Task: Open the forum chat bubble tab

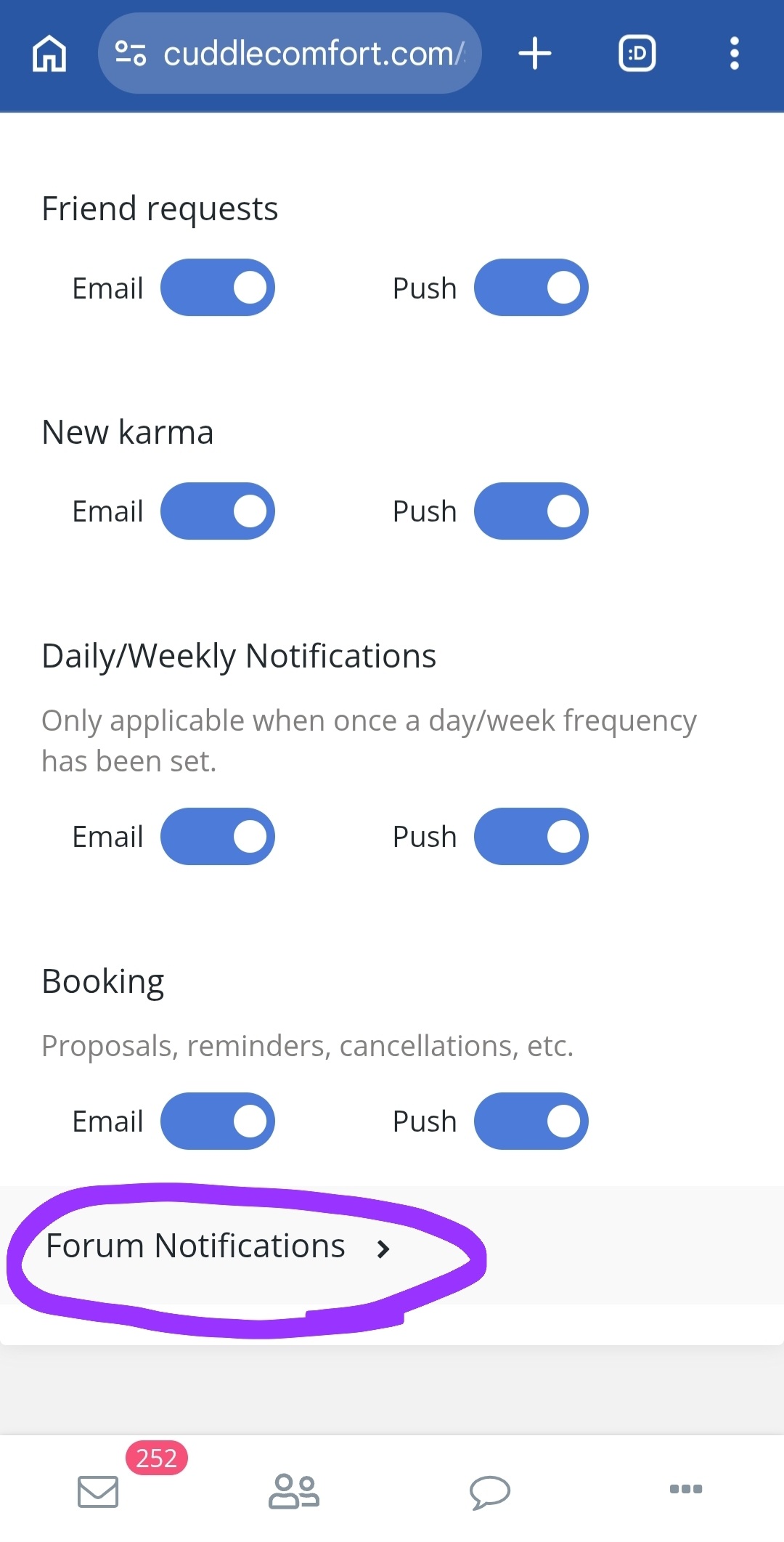Action: [x=490, y=1493]
